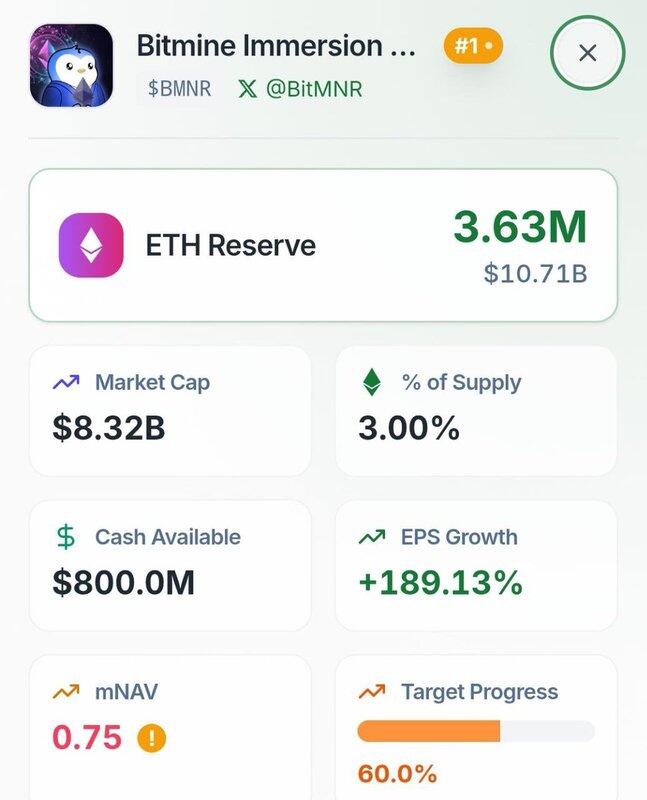Viewport: 647px width, 800px height.
Task: Tap the mNAV warning info icon
Action: click(151, 739)
